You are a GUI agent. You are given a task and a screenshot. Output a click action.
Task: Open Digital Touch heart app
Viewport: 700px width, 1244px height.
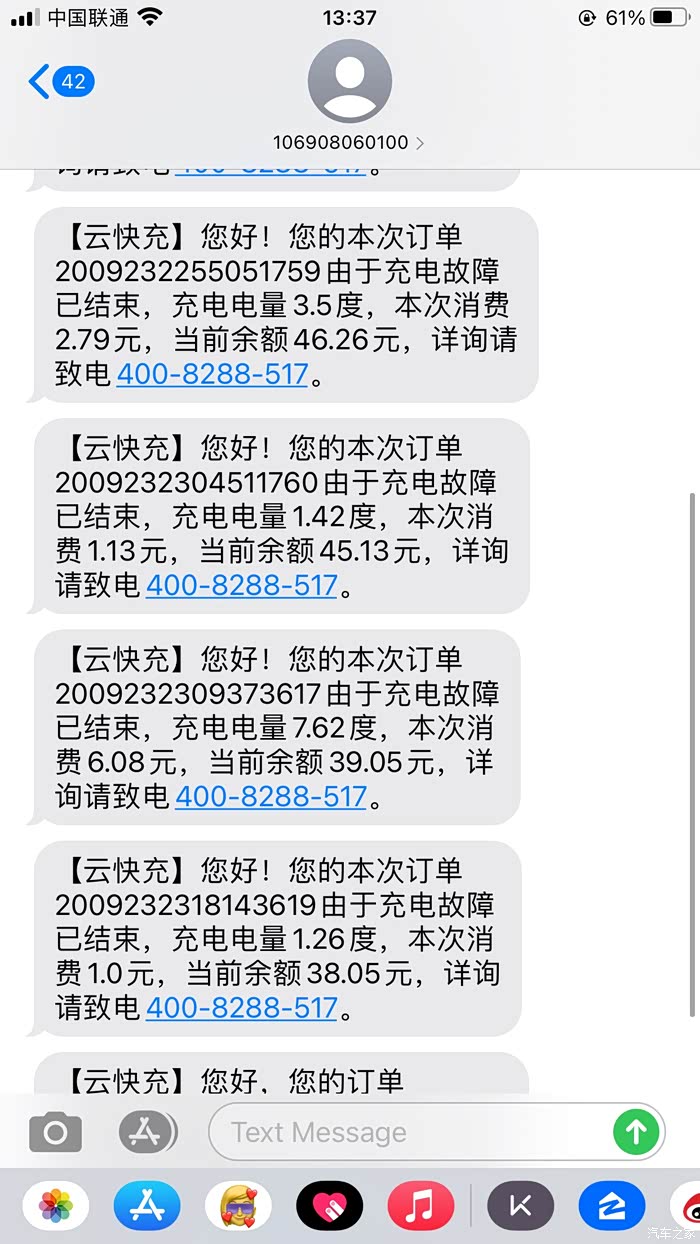[329, 1206]
